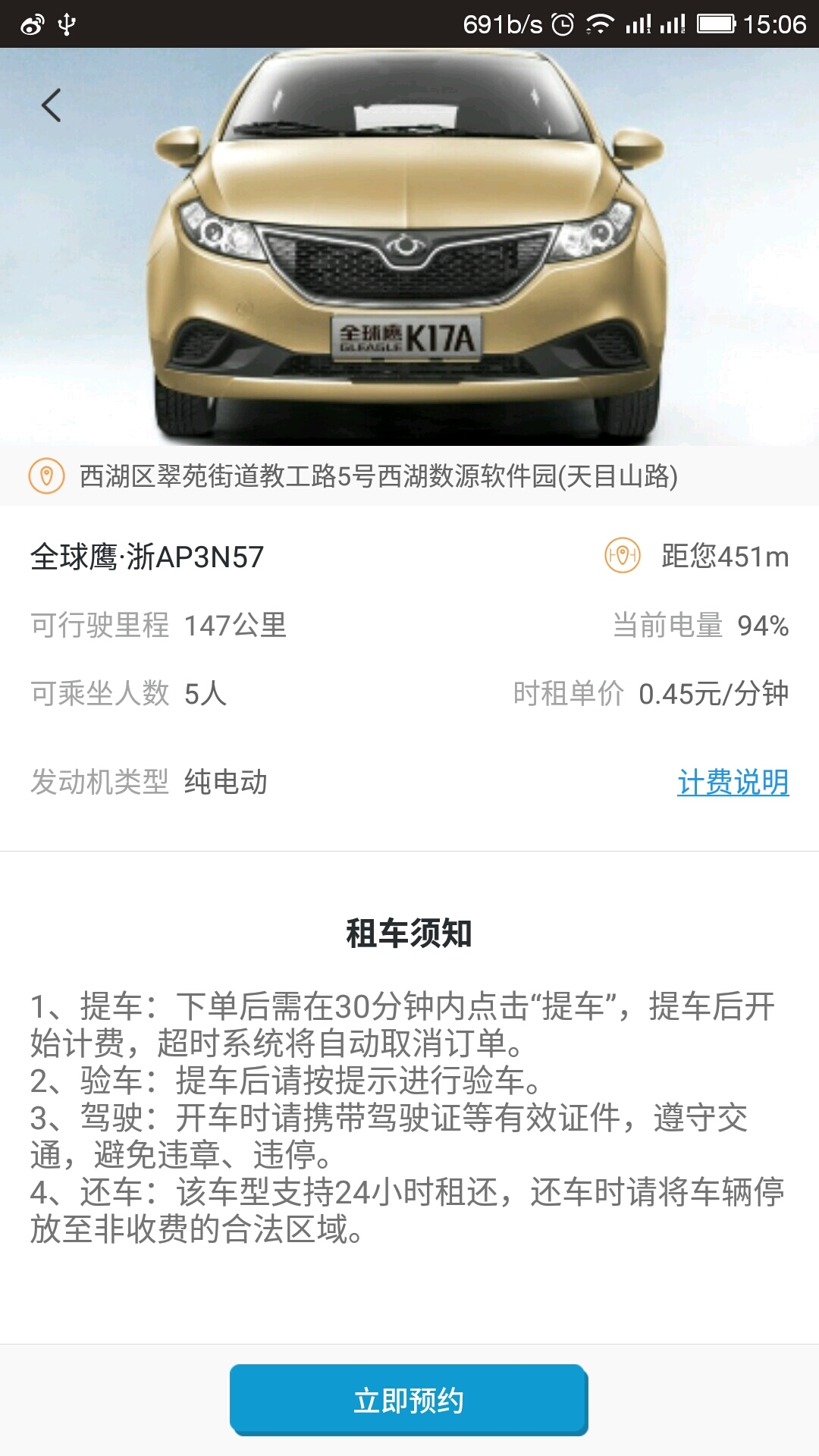Image resolution: width=819 pixels, height=1456 pixels.
Task: Tap the clock showing 15:06
Action: [775, 23]
